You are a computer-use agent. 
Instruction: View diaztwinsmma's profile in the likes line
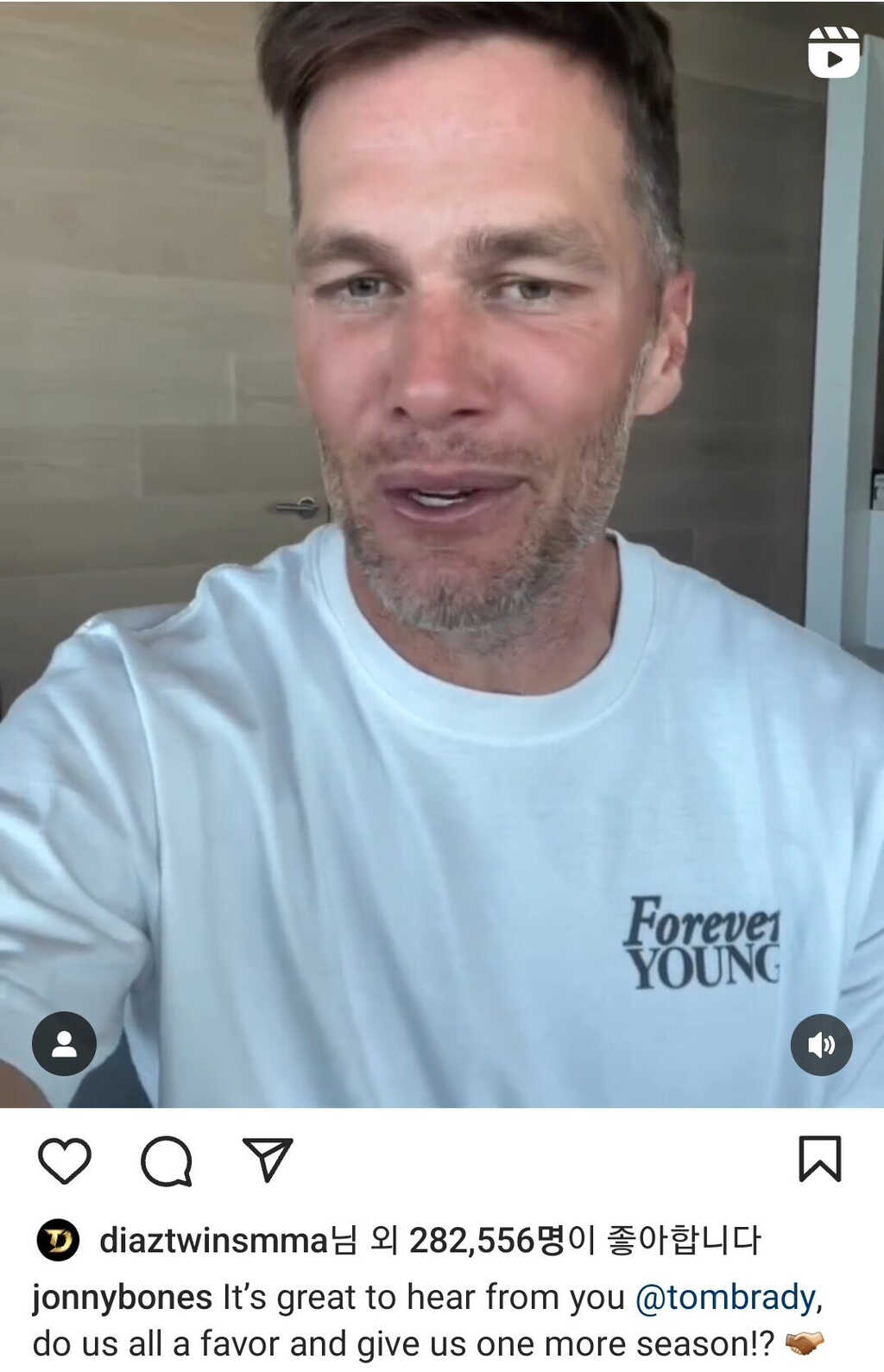pos(213,1241)
